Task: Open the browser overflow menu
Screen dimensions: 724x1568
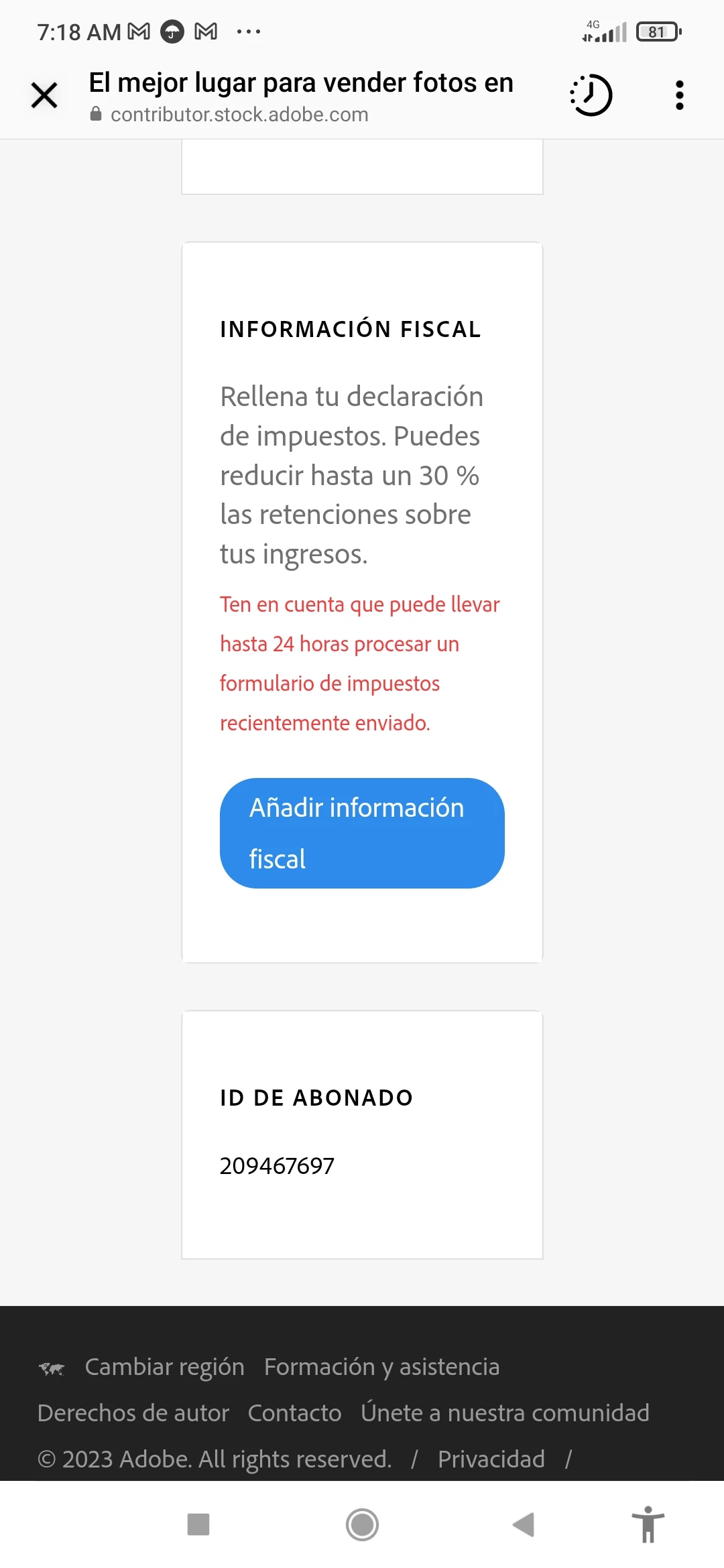Action: 679,95
